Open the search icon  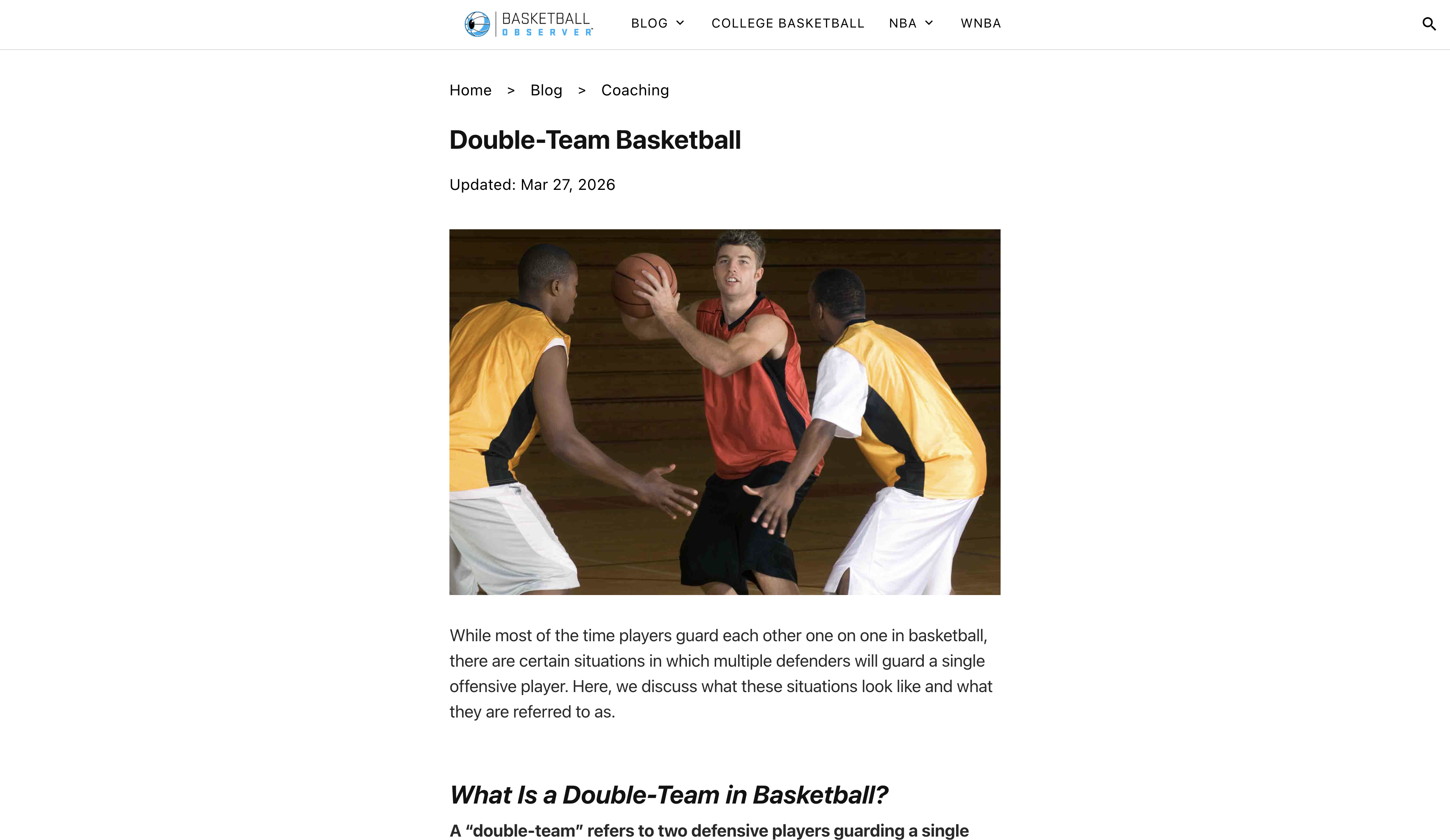click(x=1429, y=24)
